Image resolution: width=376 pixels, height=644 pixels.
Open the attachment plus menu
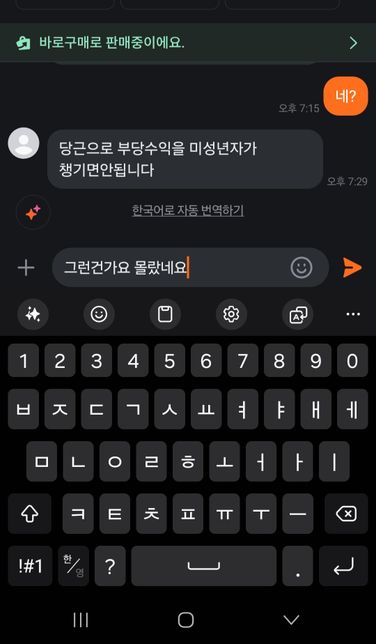26,268
